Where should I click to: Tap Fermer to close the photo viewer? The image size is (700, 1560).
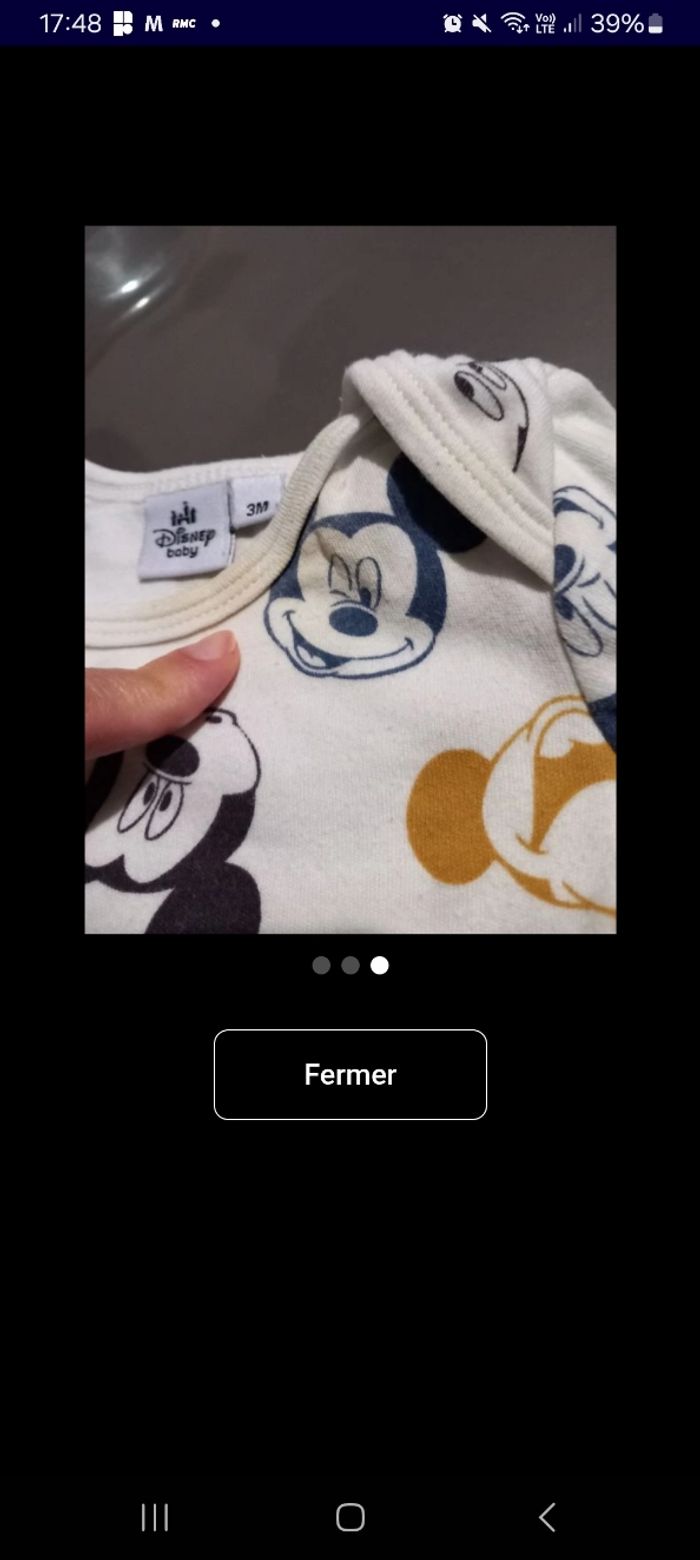point(350,1074)
